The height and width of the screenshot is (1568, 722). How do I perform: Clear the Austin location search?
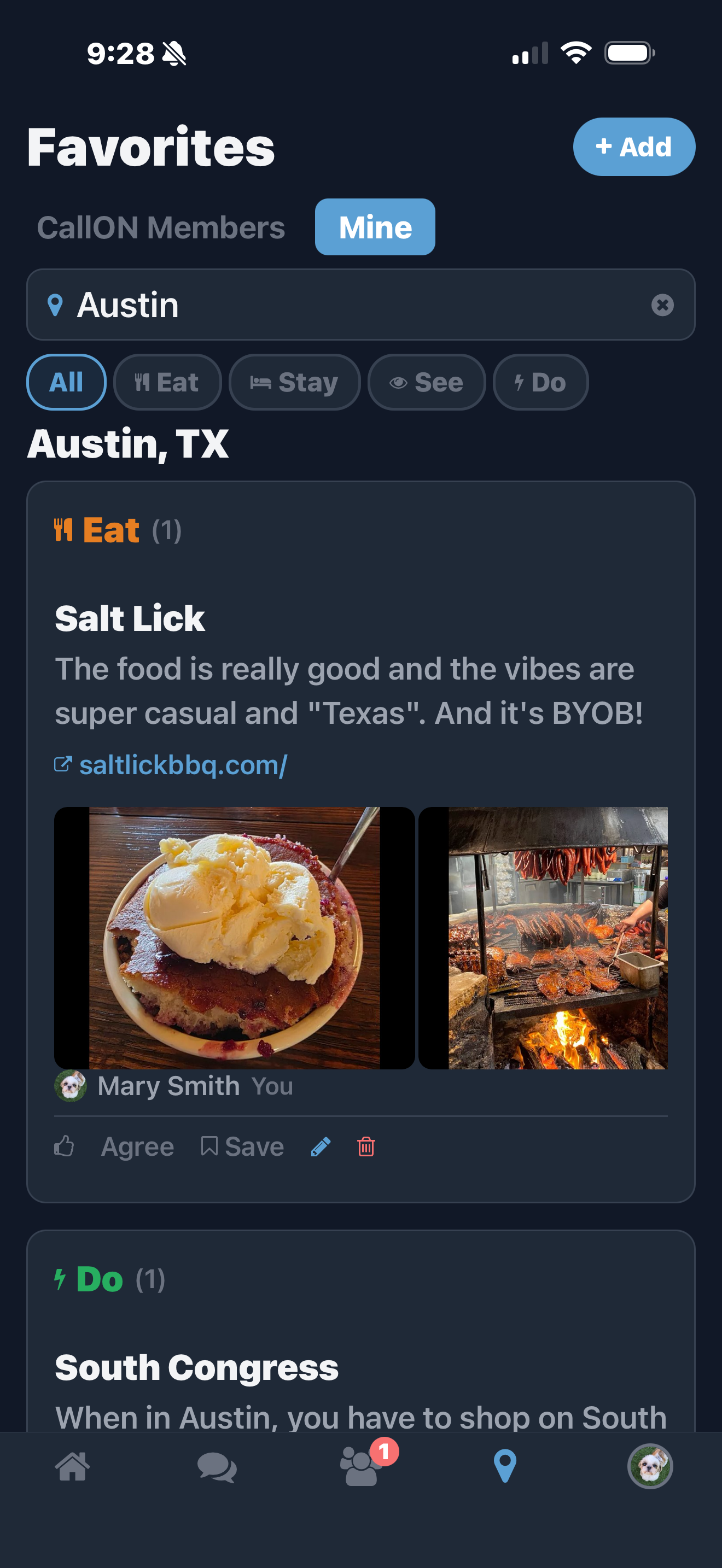click(x=662, y=305)
